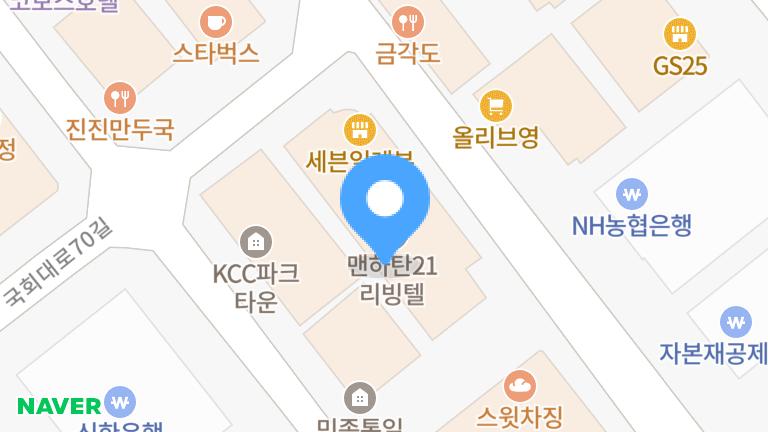Select the 금각도 restaurant marker
768x432 pixels.
407,21
